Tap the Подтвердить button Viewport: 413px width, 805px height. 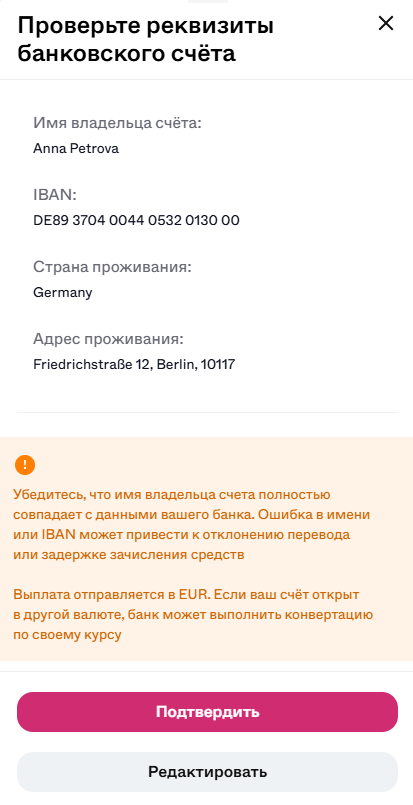[207, 712]
